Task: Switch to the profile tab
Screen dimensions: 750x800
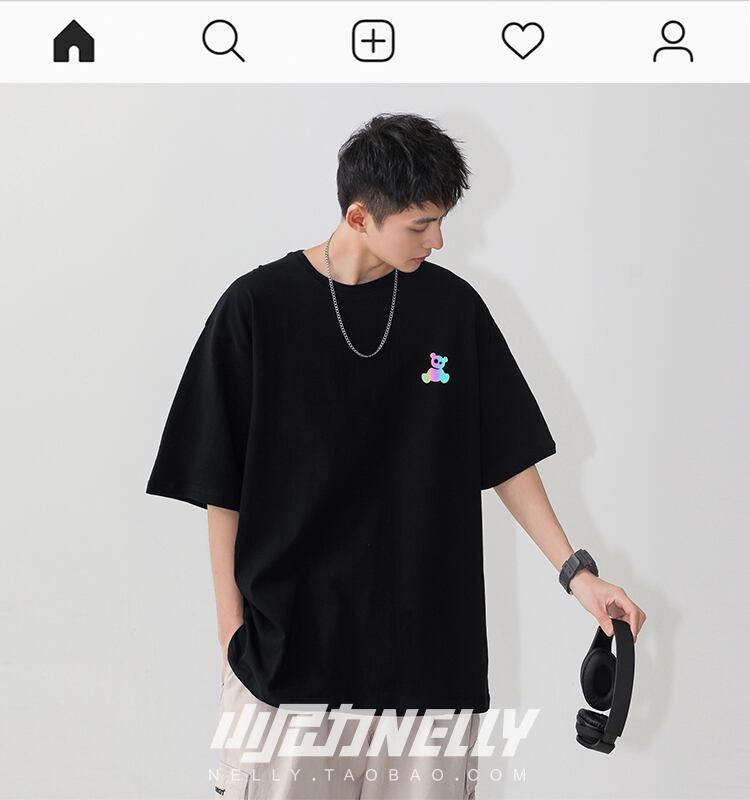Action: coord(673,41)
